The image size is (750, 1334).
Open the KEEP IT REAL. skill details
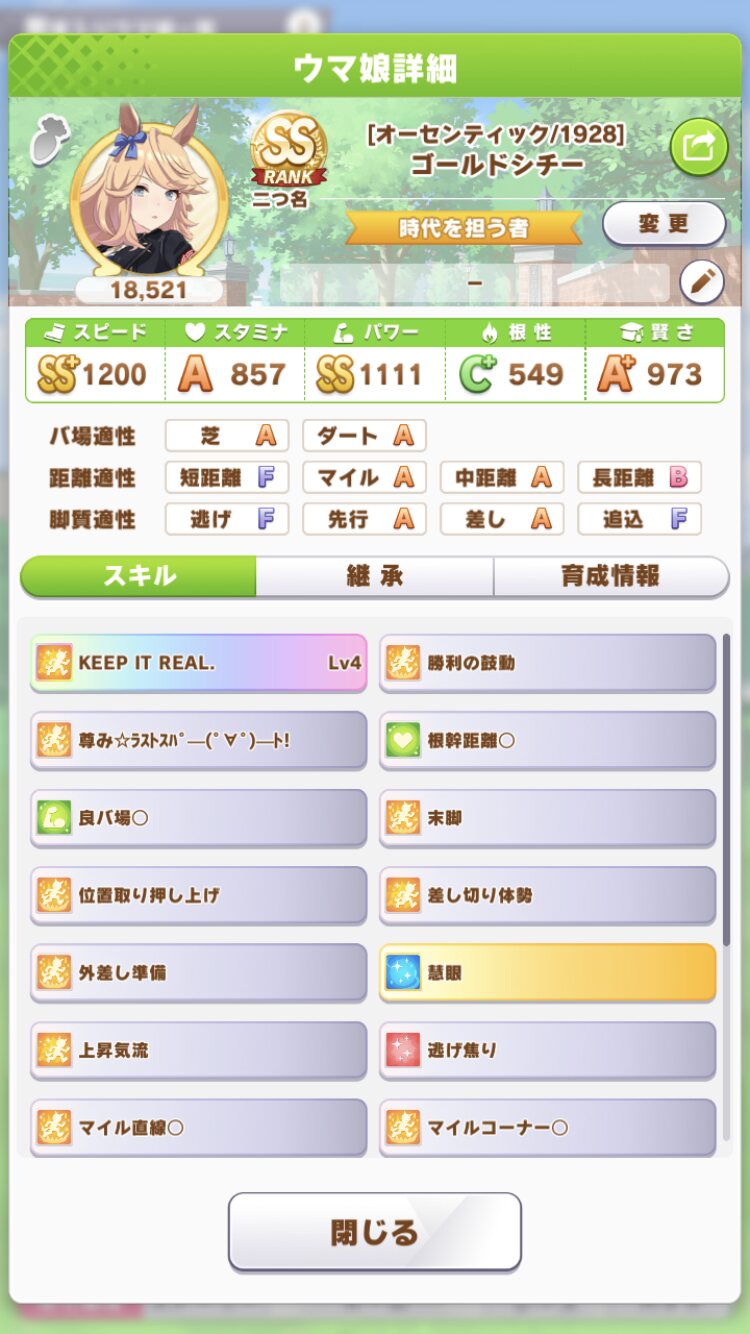tap(198, 662)
